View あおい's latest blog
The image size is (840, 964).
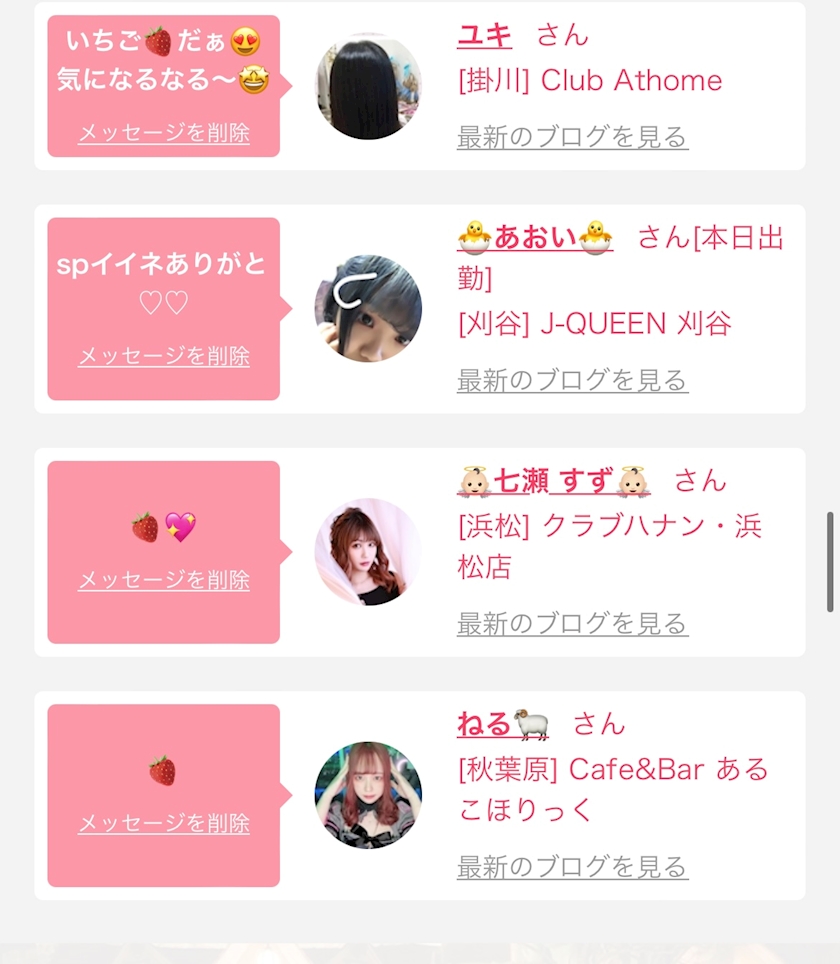572,380
